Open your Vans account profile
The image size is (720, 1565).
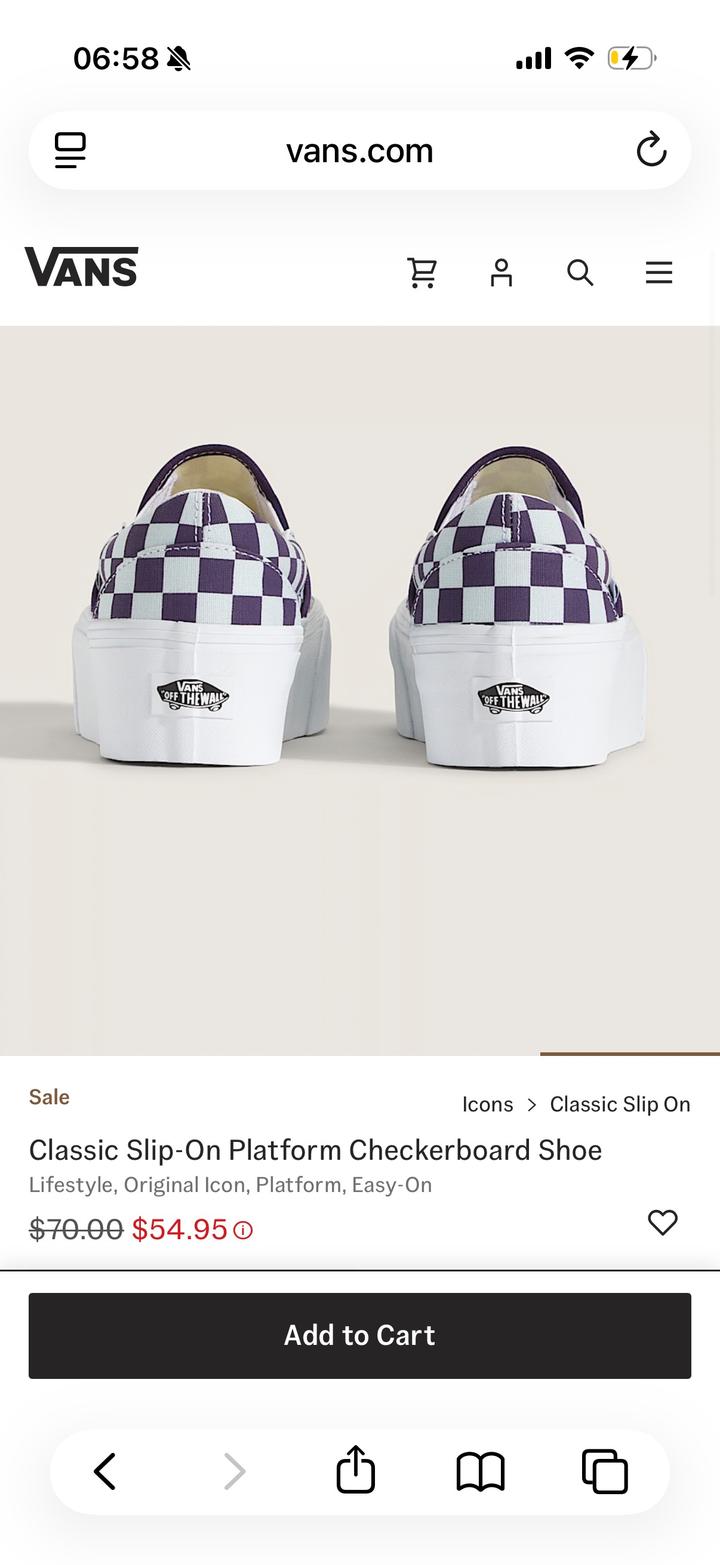[x=501, y=272]
